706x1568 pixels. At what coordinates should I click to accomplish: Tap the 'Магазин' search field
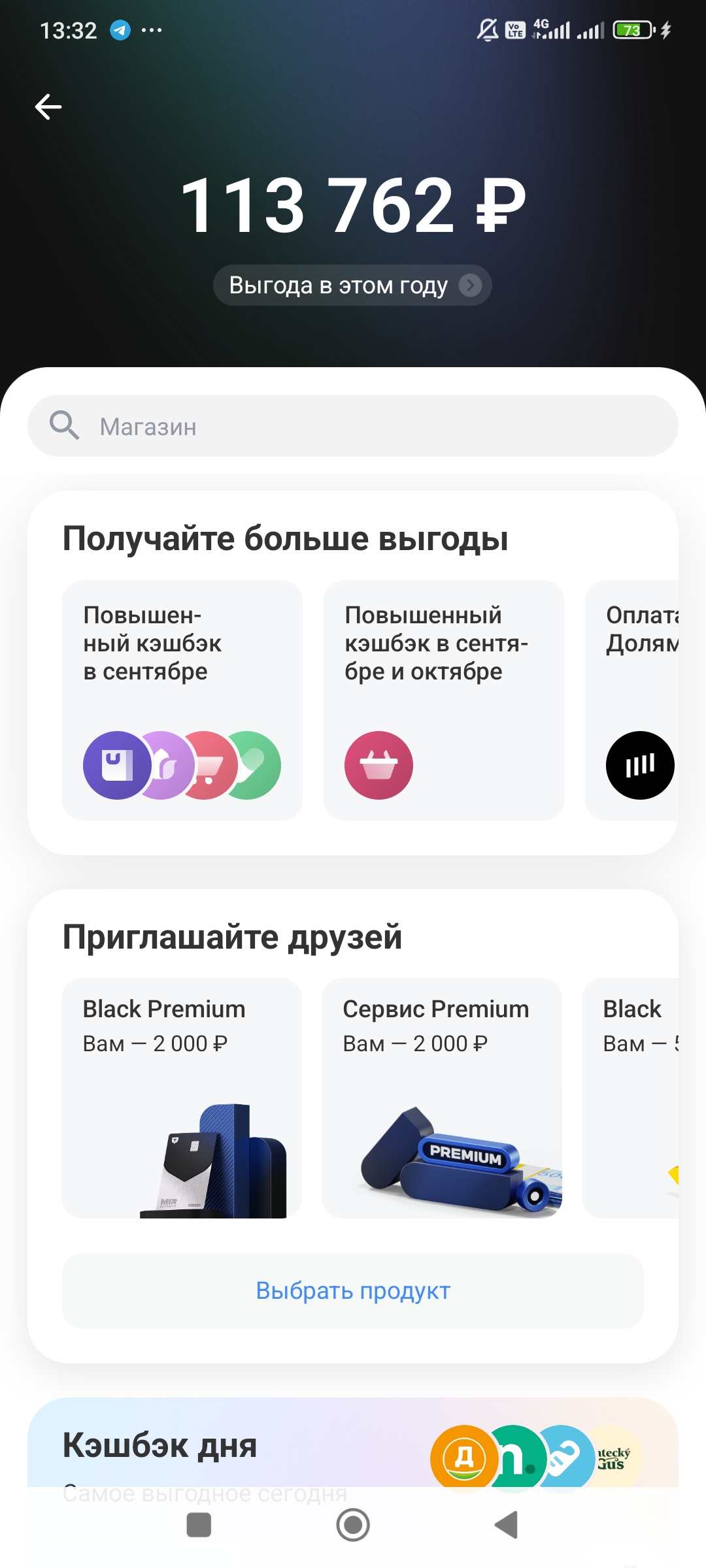(352, 426)
